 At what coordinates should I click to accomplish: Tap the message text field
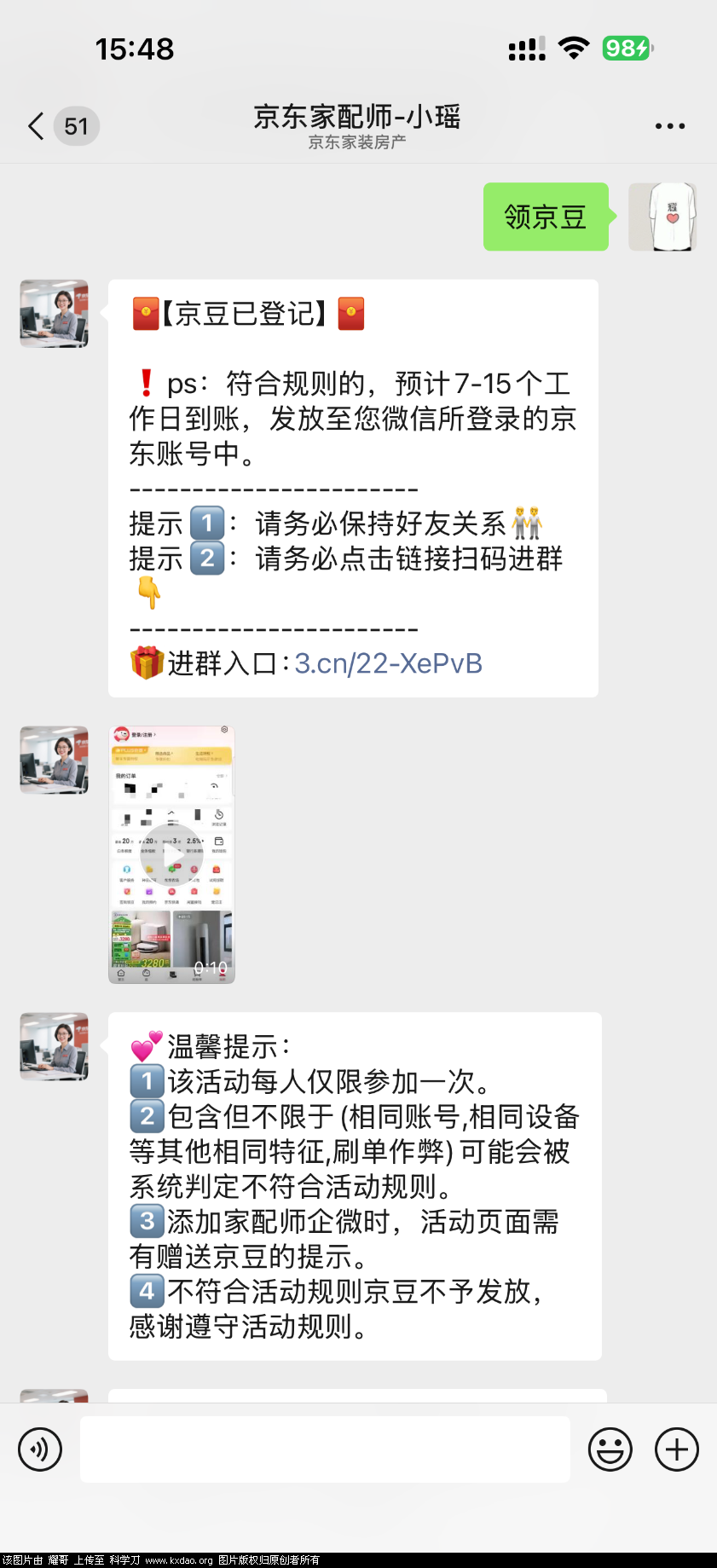[325, 1449]
